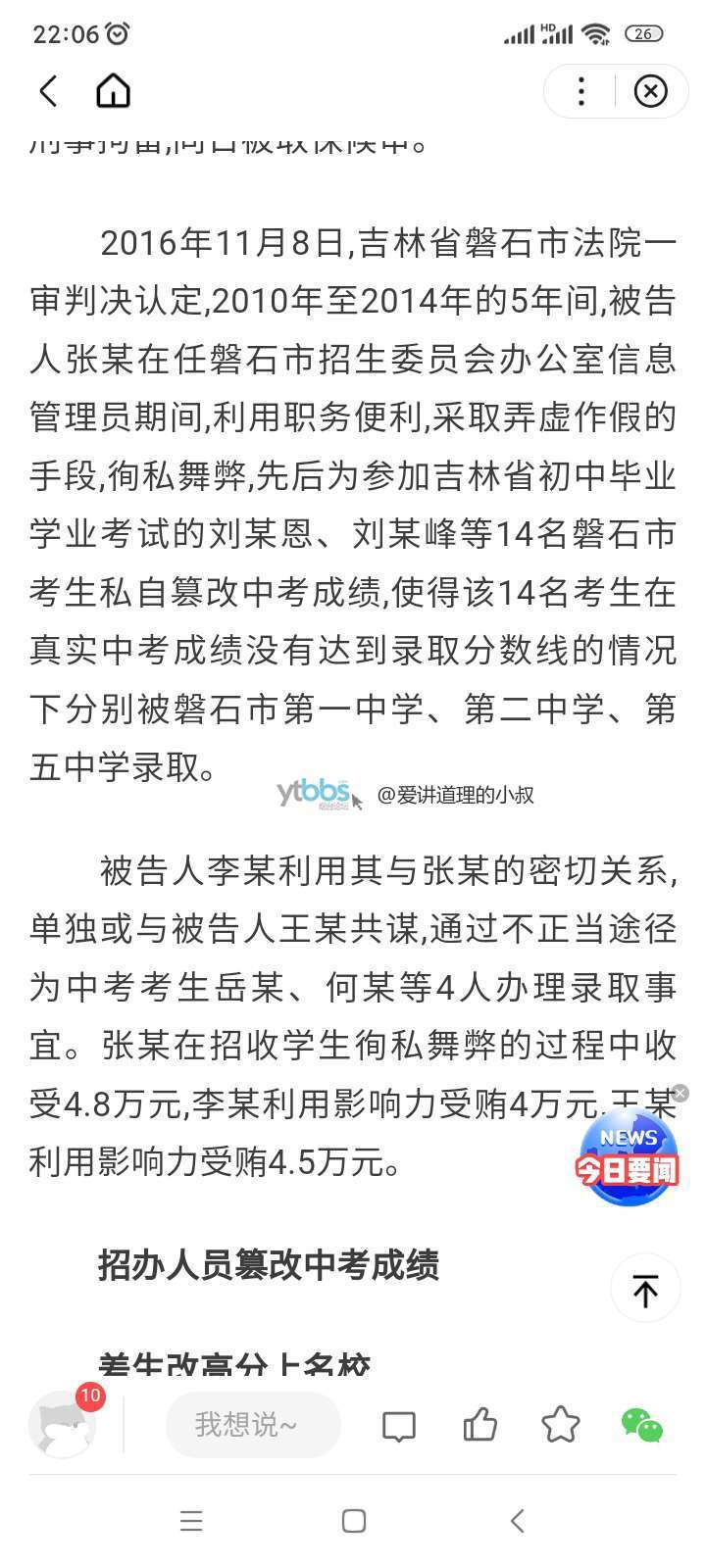View the article comments
Viewport: 706px width, 1568px height.
399,1426
